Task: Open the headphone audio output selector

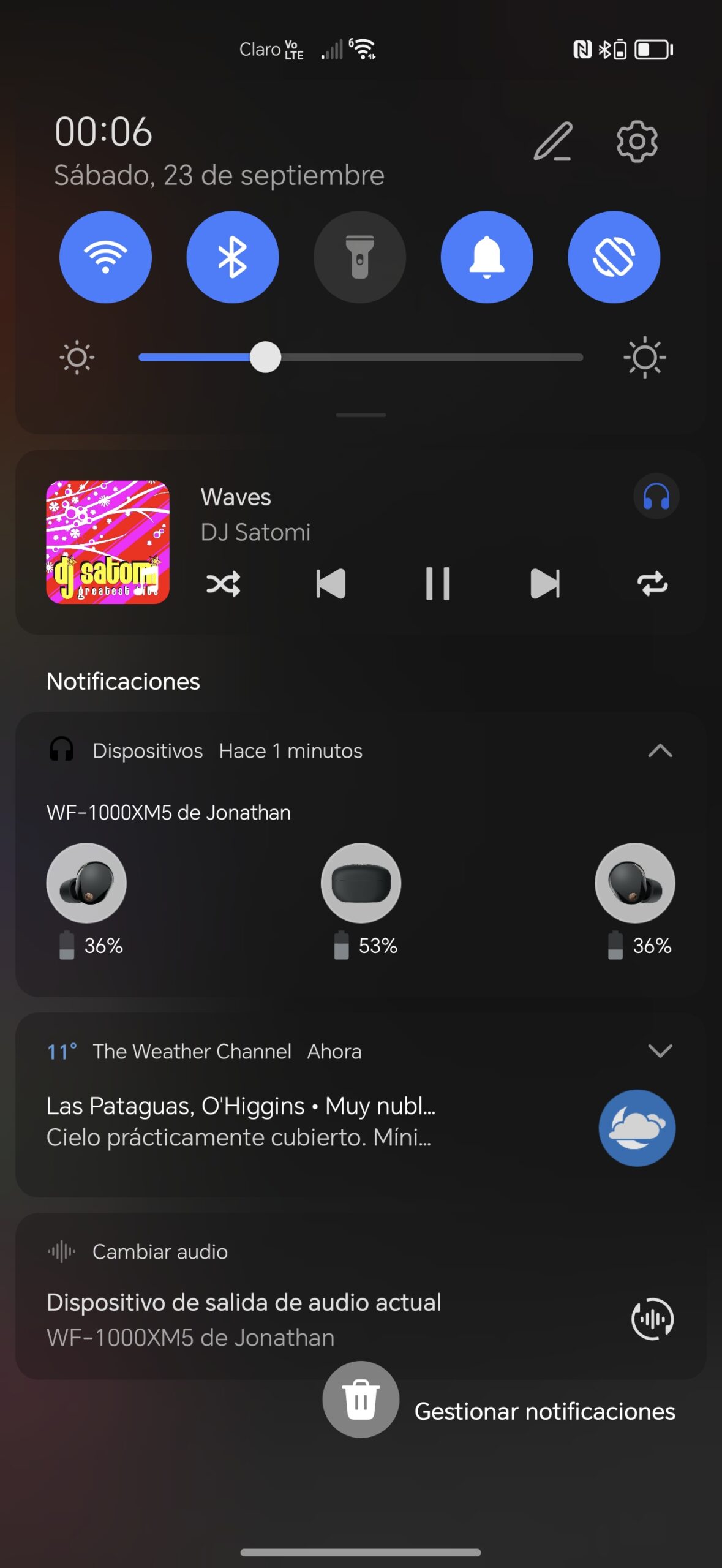Action: click(x=656, y=497)
